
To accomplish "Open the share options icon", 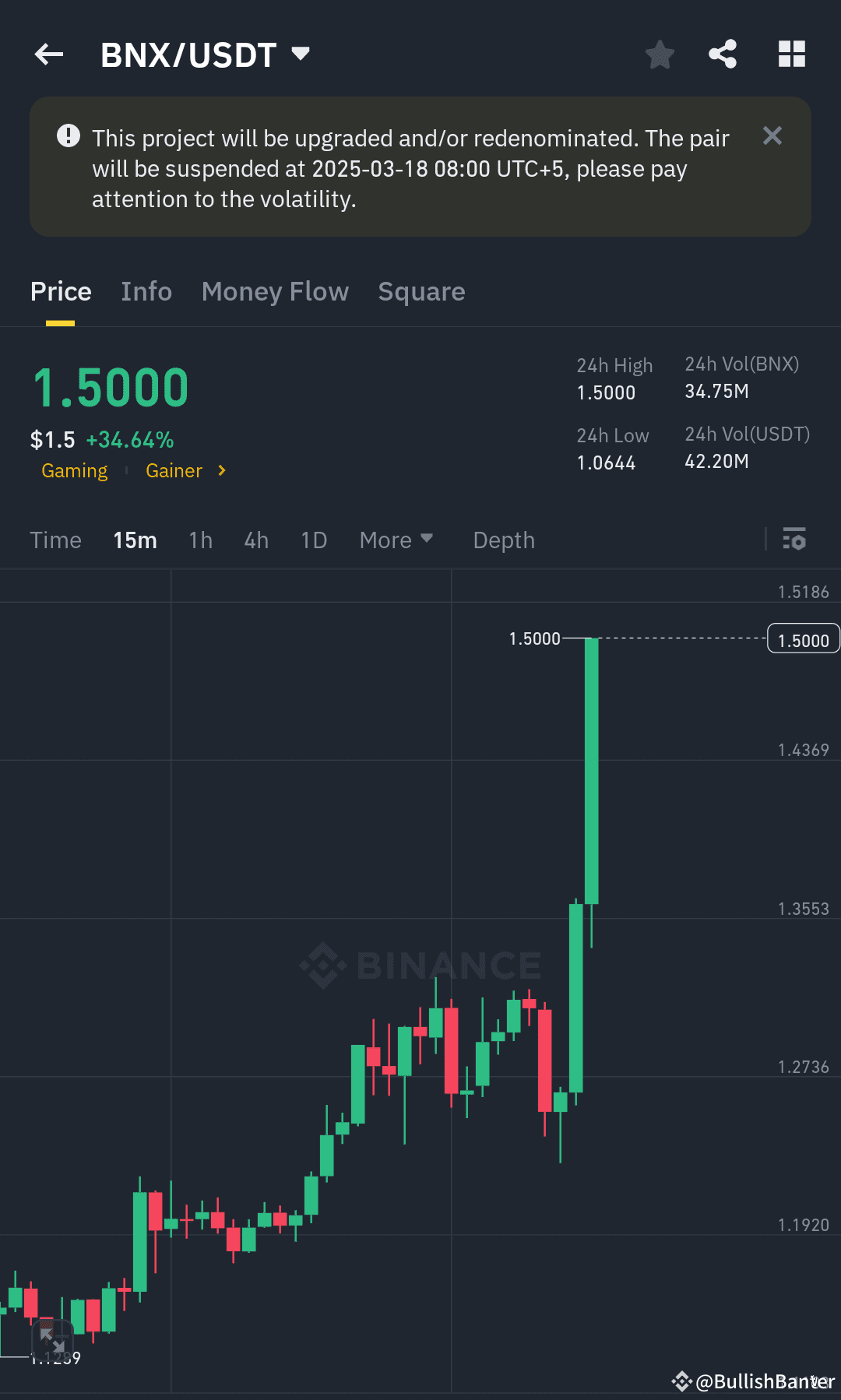I will [722, 54].
